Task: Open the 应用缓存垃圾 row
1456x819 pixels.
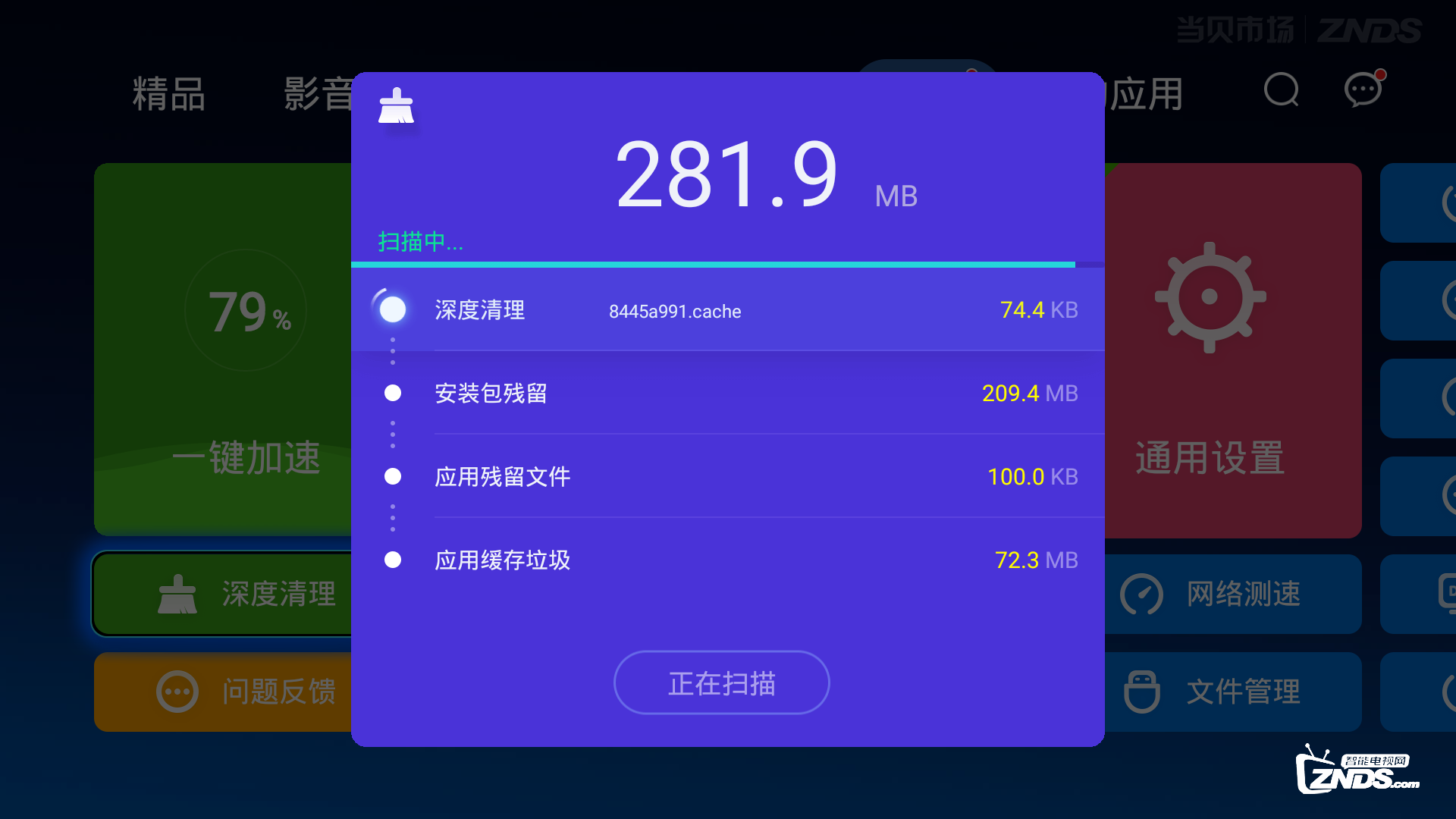Action: click(x=726, y=560)
